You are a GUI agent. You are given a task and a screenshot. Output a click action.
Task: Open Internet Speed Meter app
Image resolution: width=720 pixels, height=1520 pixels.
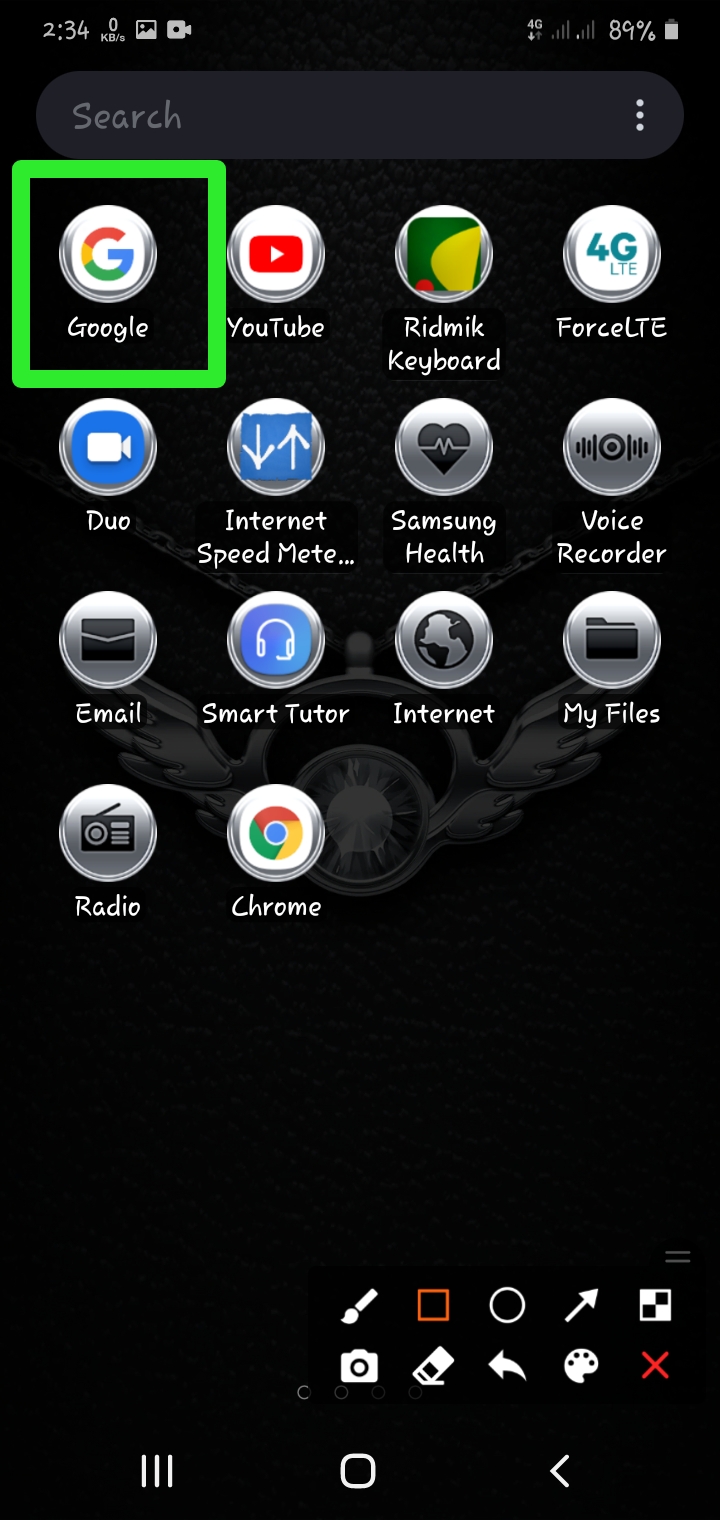pyautogui.click(x=276, y=448)
